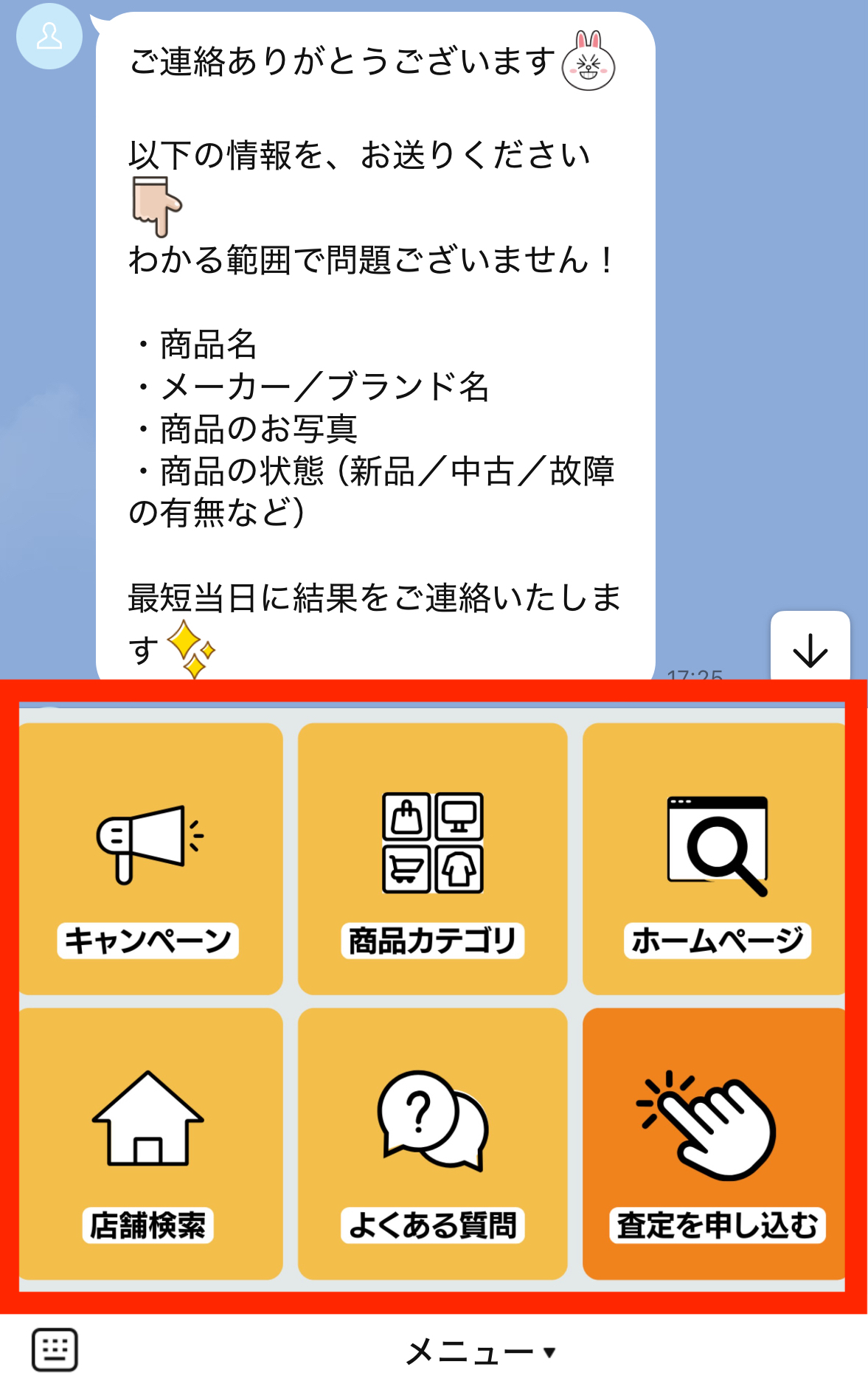Open the sender's profile avatar

point(49,36)
